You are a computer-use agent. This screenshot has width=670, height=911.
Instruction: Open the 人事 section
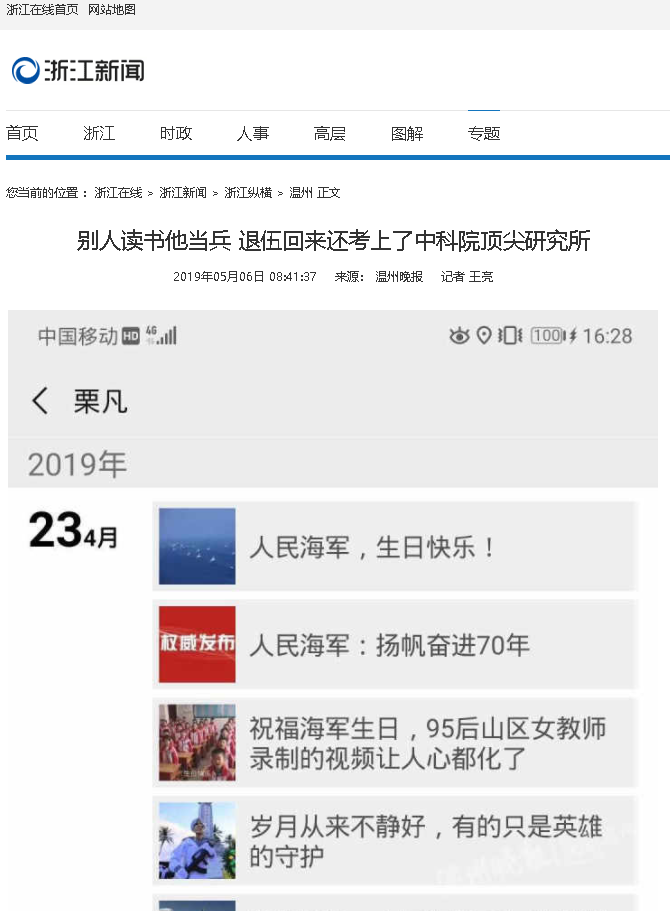tap(253, 134)
